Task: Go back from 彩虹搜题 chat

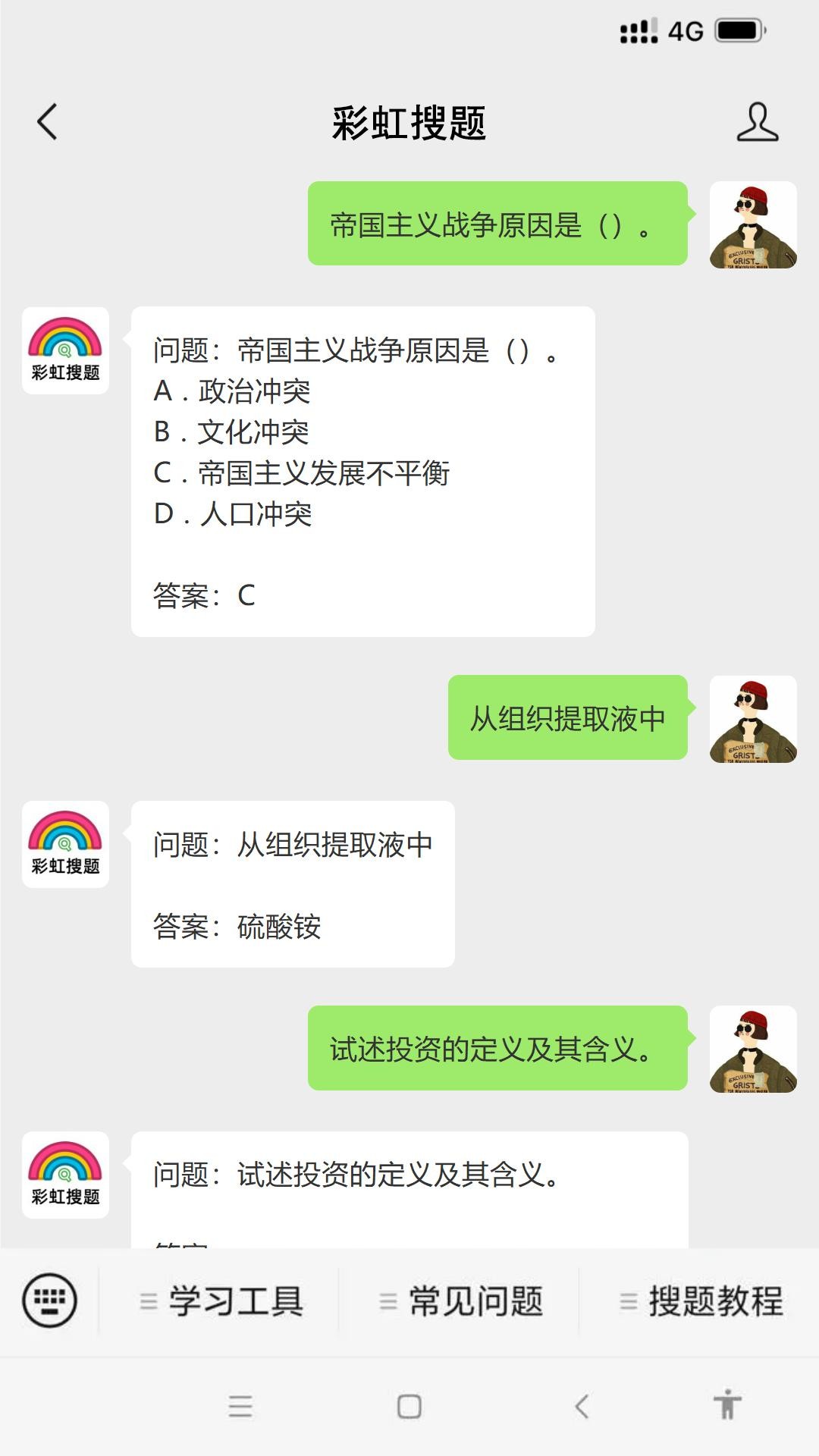Action: [x=47, y=122]
